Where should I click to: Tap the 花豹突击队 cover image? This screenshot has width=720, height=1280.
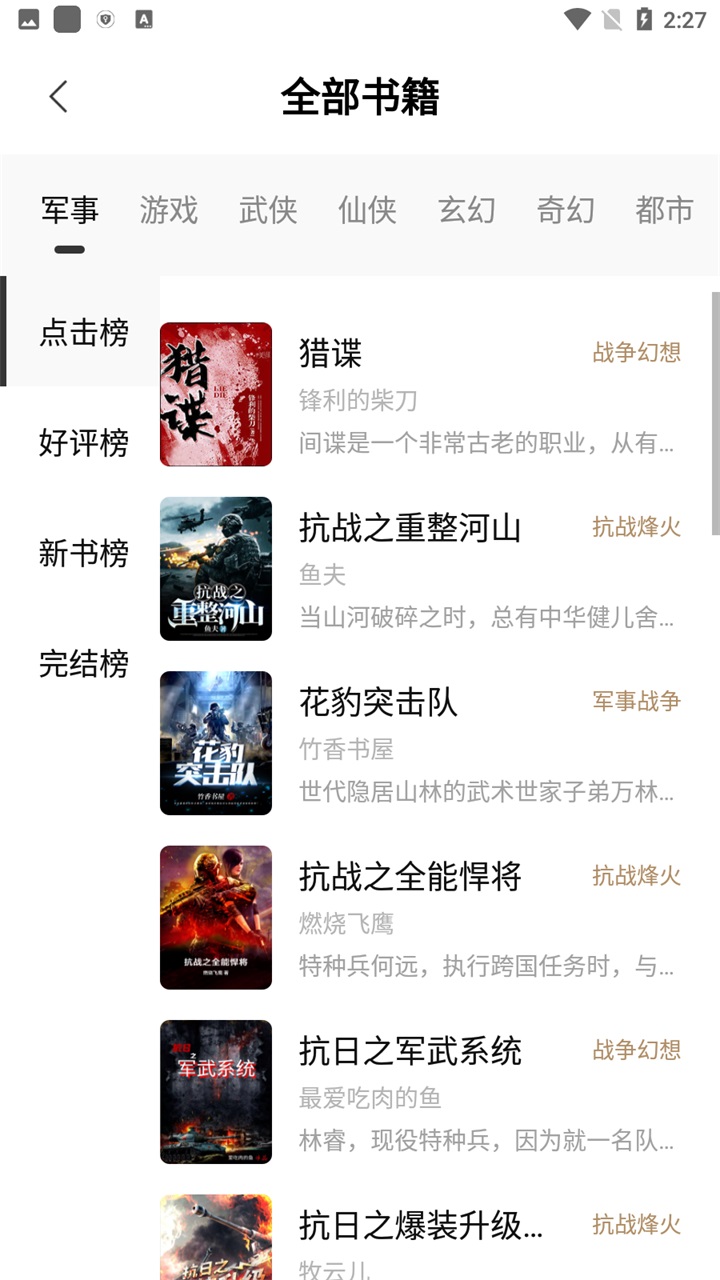coord(215,742)
